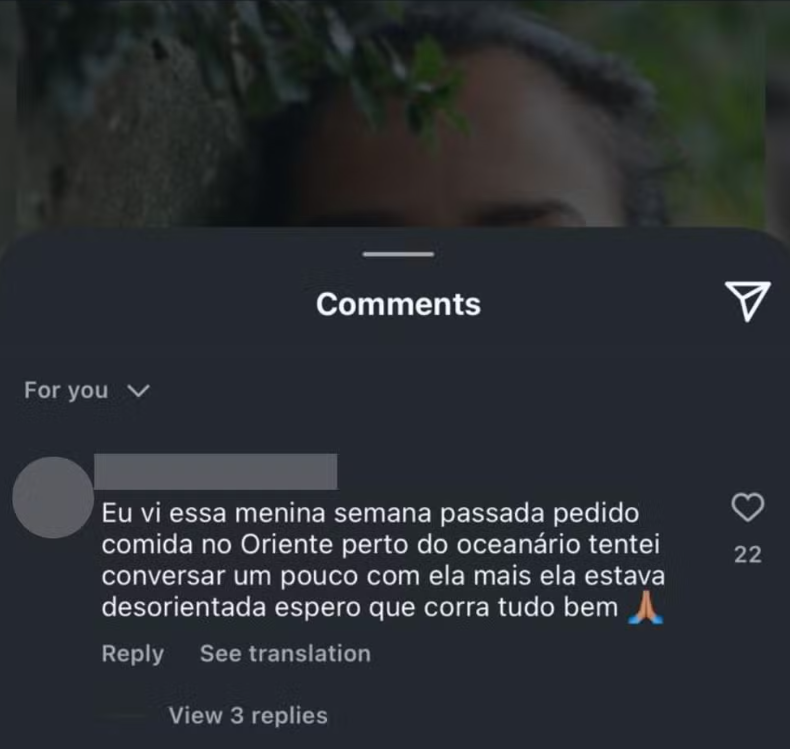The image size is (790, 749).
Task: Like the comment about Oriente
Action: click(748, 508)
